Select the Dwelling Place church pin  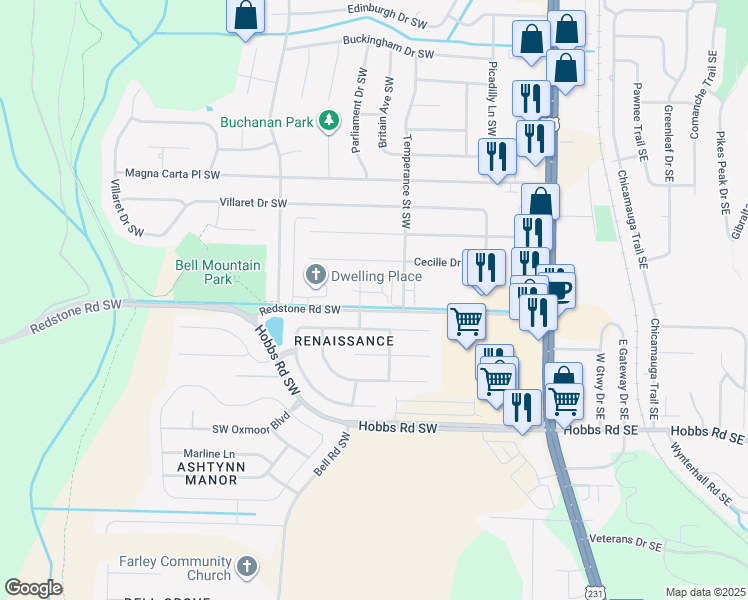pyautogui.click(x=315, y=276)
